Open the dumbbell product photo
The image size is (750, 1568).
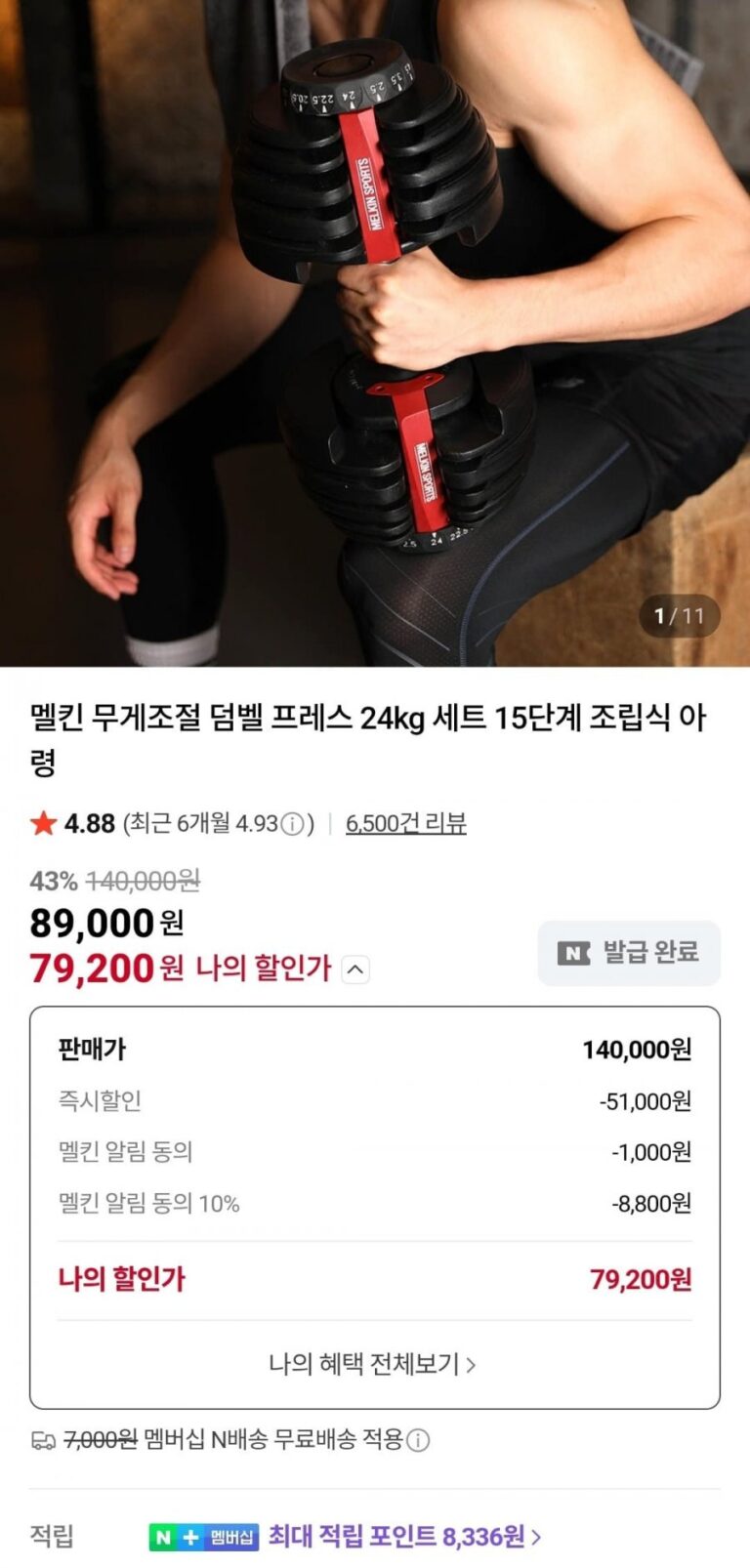(x=375, y=332)
